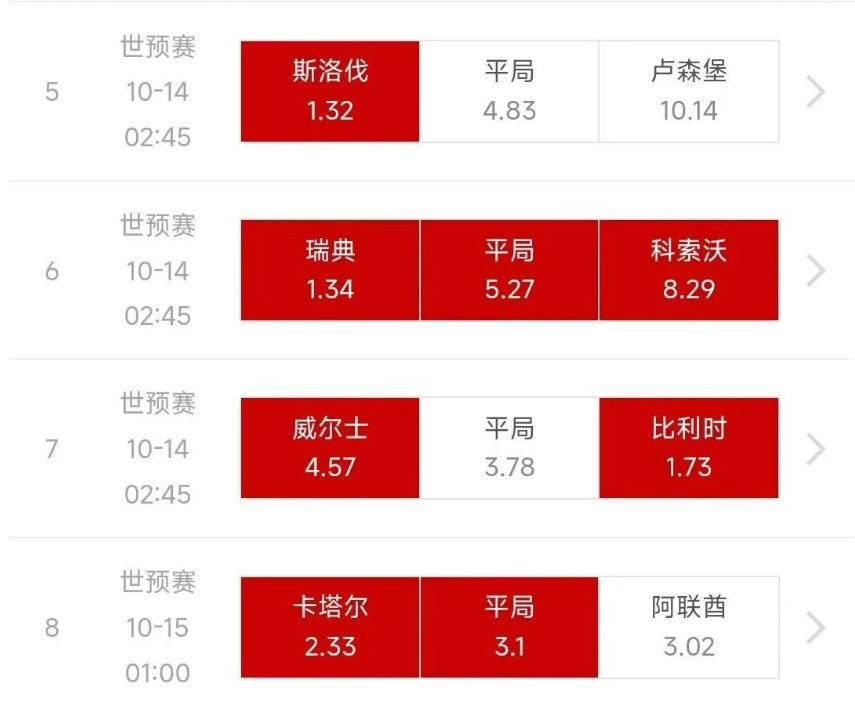Add 平局 at 3.78 odds

click(509, 448)
